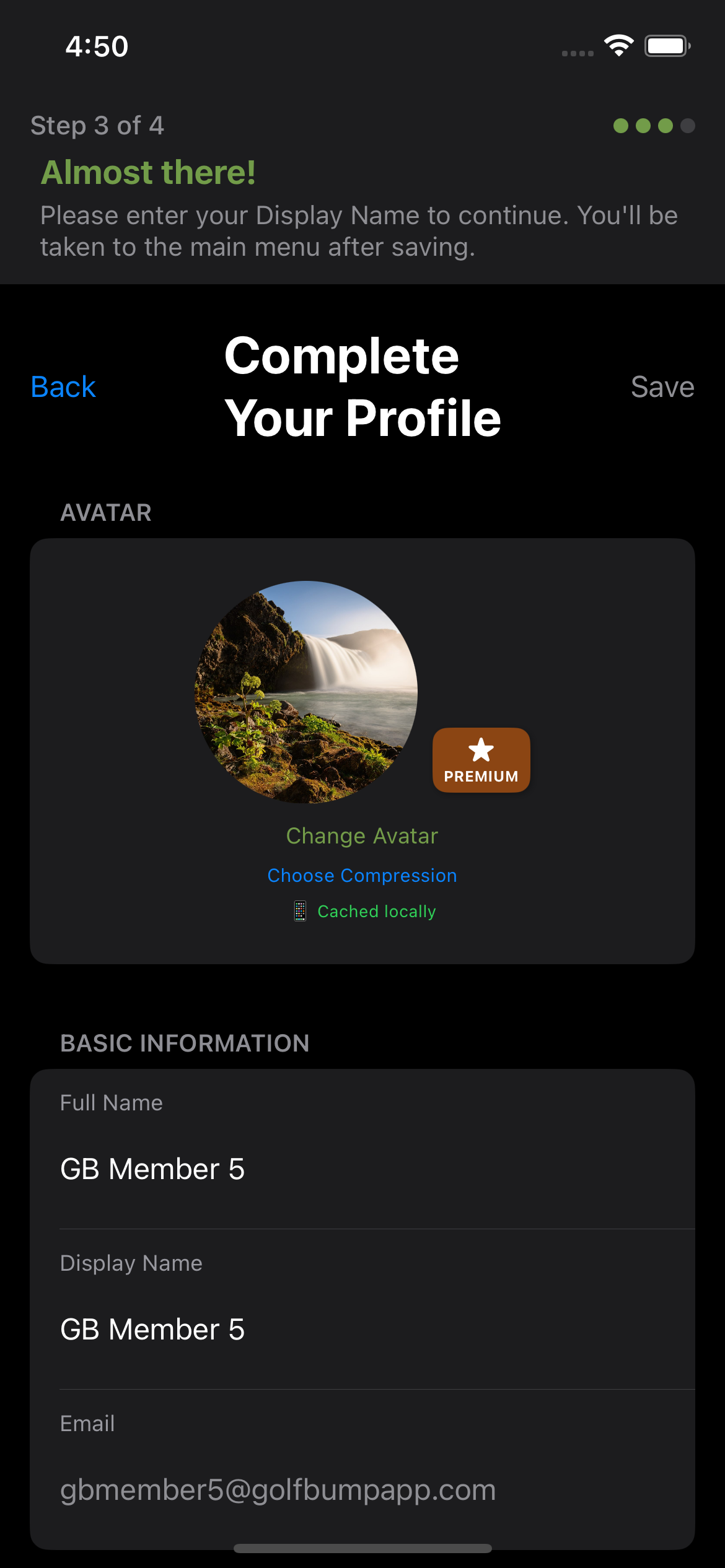Image resolution: width=725 pixels, height=1568 pixels.
Task: Tap the clock showing 4:50
Action: click(97, 46)
